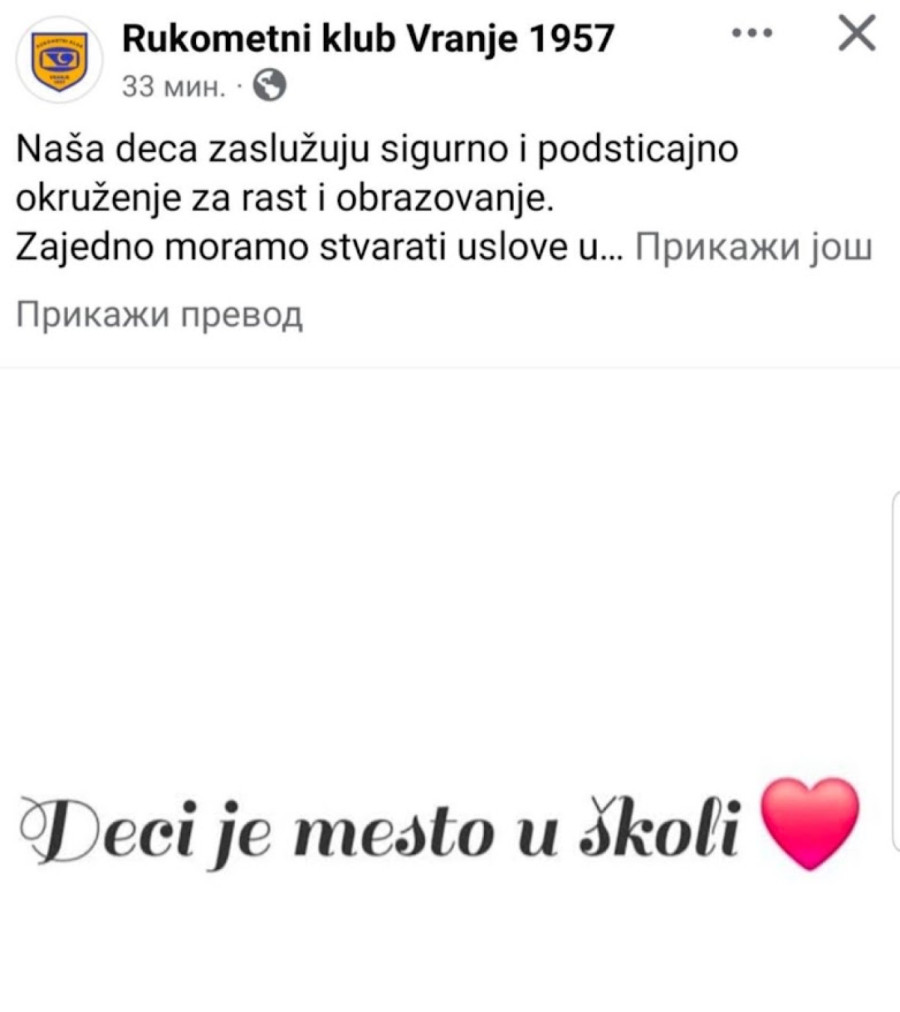Image resolution: width=900 pixels, height=1012 pixels.
Task: Tap Прикажи превод to translate the post
Action: (x=160, y=315)
